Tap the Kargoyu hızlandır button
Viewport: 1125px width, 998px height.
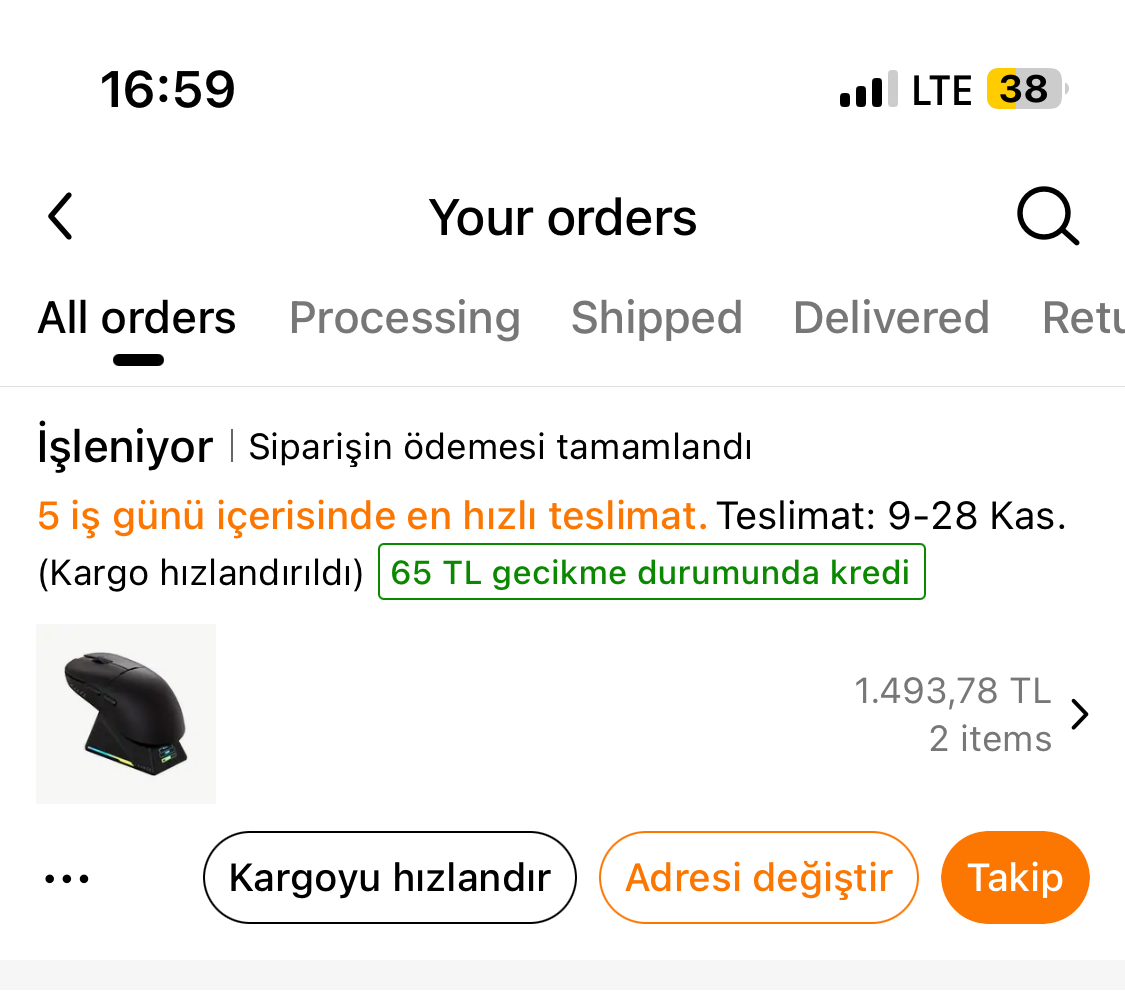[390, 878]
